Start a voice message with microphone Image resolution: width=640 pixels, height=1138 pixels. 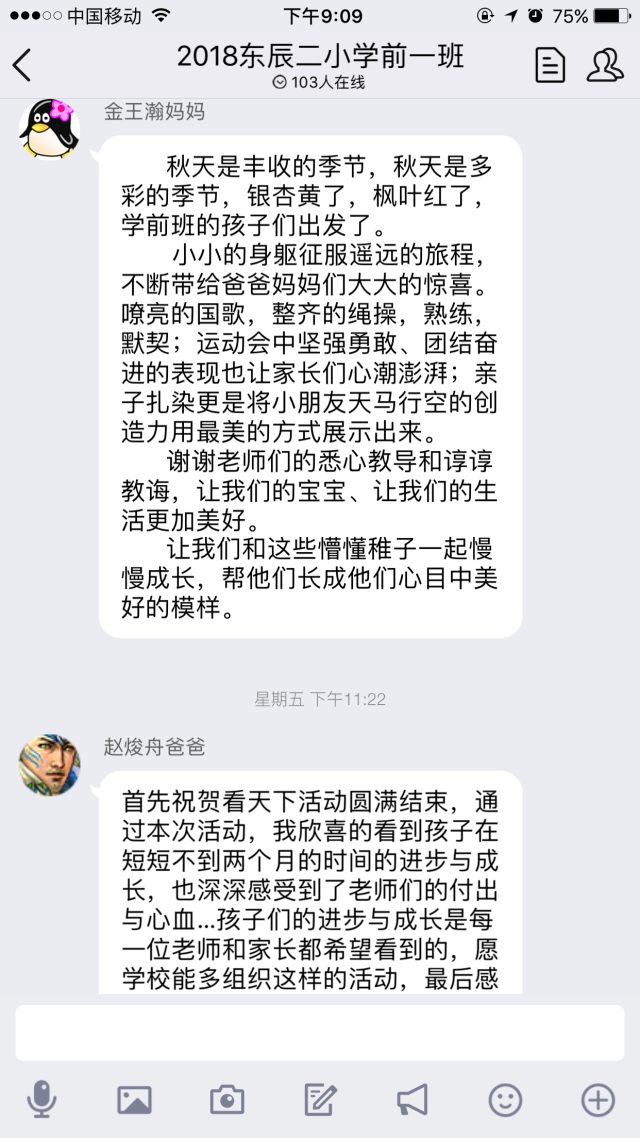41,1101
